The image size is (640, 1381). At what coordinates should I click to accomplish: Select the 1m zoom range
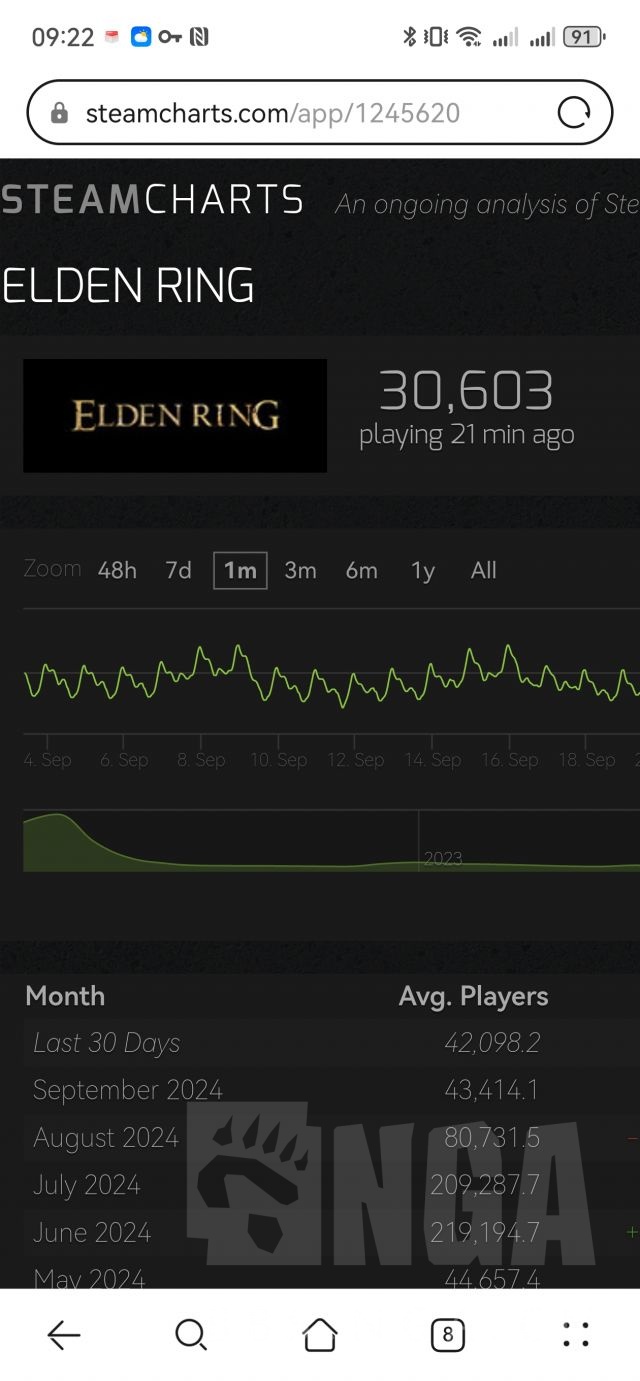tap(240, 571)
